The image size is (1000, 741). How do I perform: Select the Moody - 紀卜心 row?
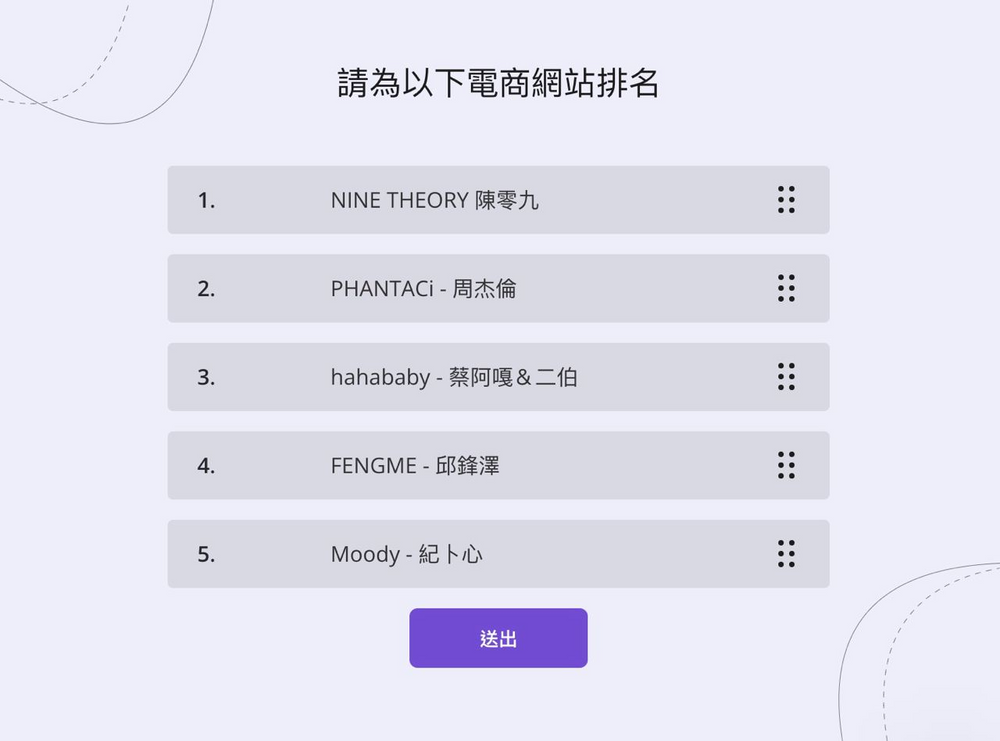(407, 554)
